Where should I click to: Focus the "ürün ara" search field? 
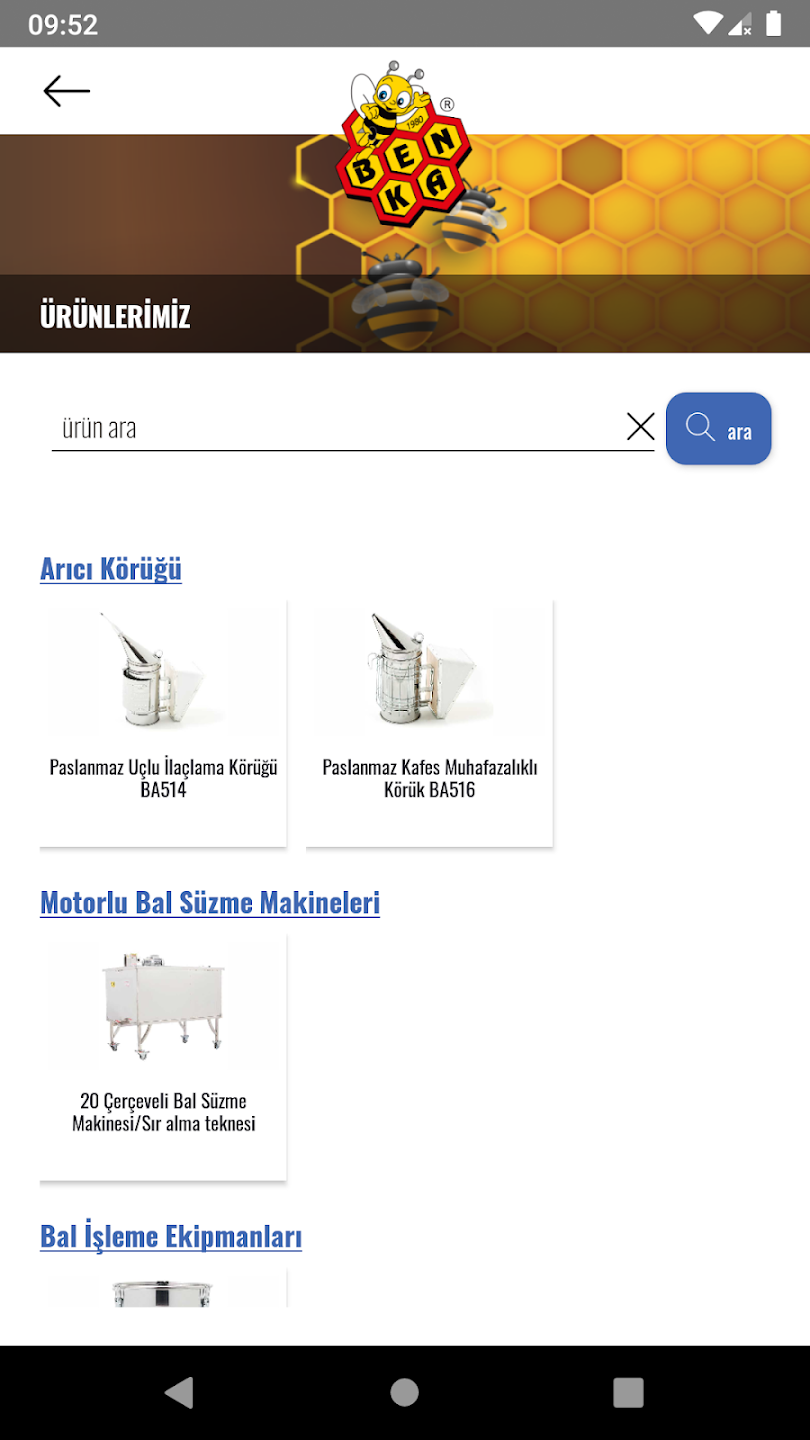click(x=330, y=428)
